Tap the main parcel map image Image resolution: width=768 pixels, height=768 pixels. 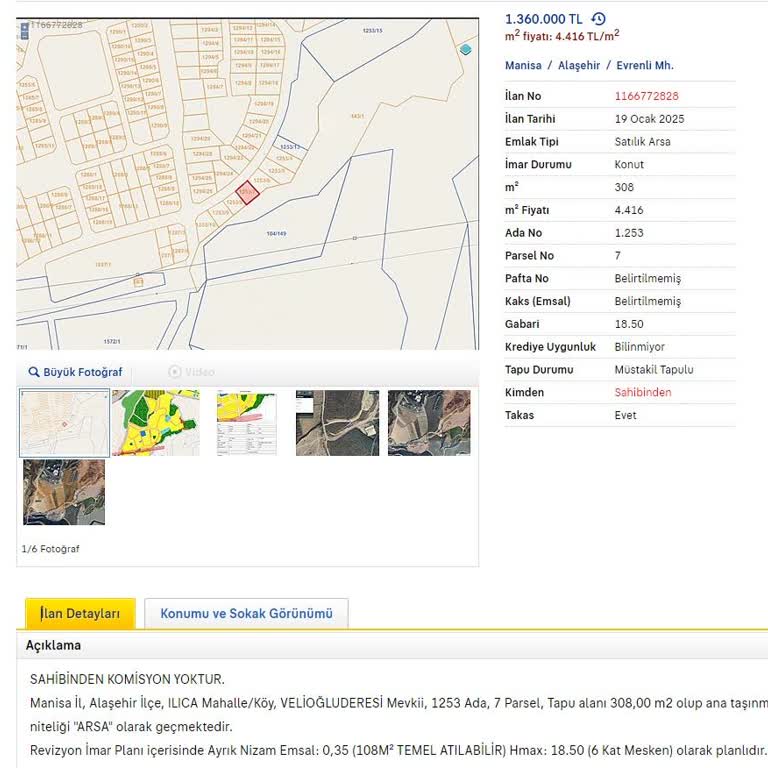click(x=247, y=183)
